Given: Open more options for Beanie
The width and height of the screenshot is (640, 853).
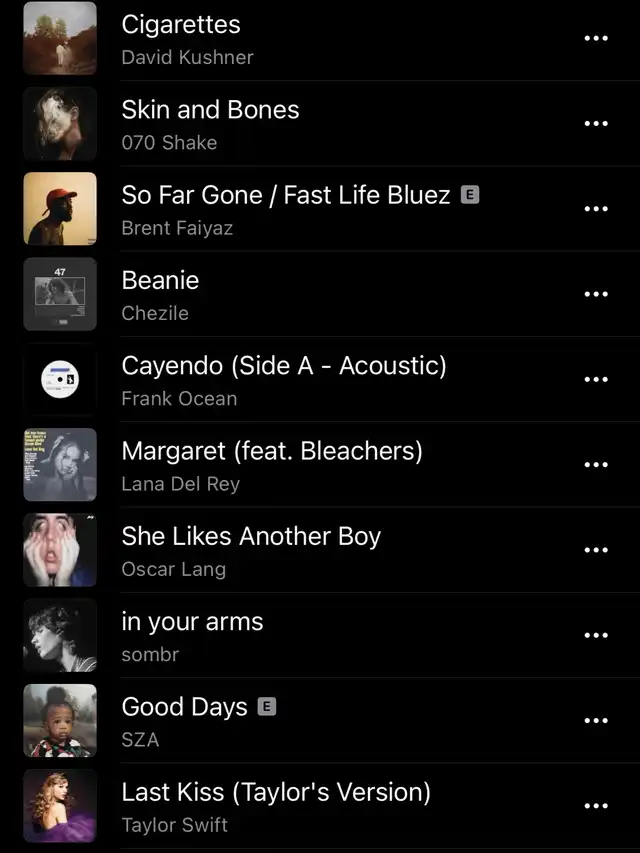Looking at the screenshot, I should point(595,294).
